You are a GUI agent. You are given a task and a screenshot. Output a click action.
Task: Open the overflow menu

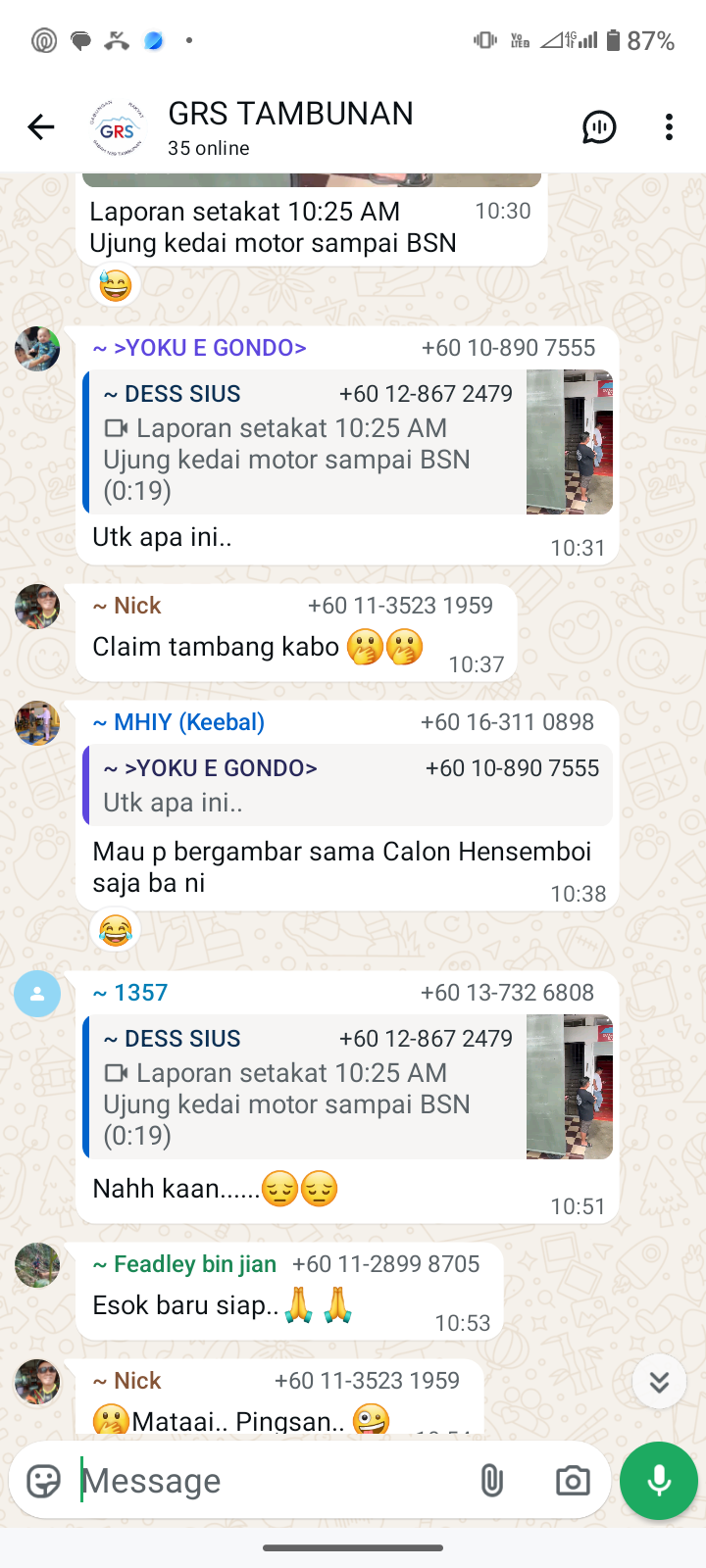tap(669, 127)
